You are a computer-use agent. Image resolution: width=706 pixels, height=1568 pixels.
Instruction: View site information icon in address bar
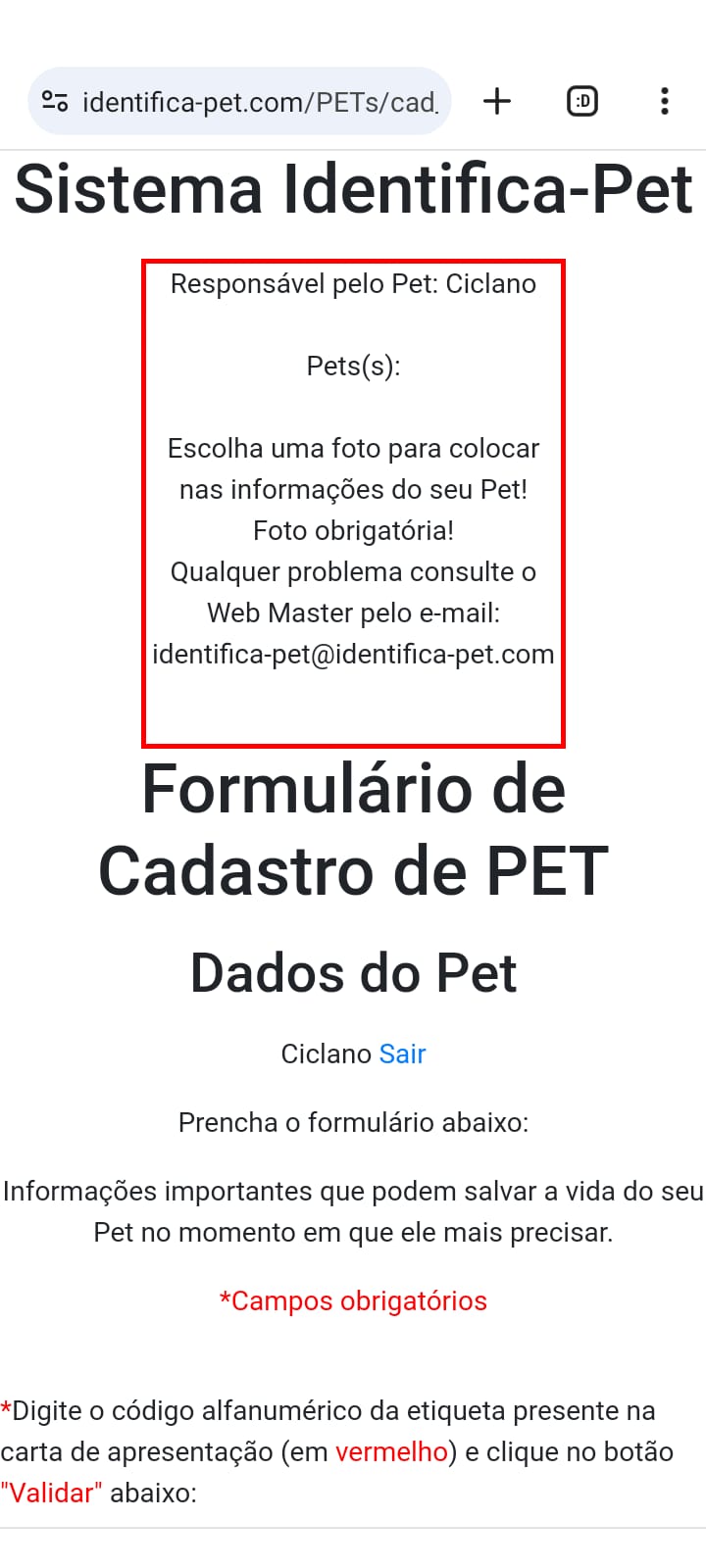[55, 101]
